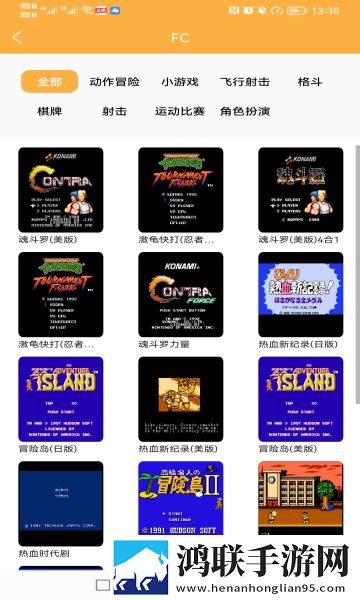Filter by 飞行射击 games
This screenshot has width=360, height=600.
[245, 82]
